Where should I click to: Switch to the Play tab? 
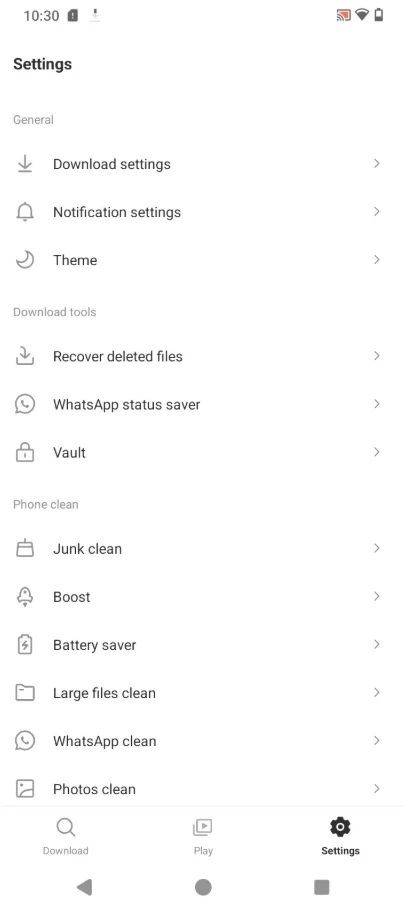click(202, 836)
